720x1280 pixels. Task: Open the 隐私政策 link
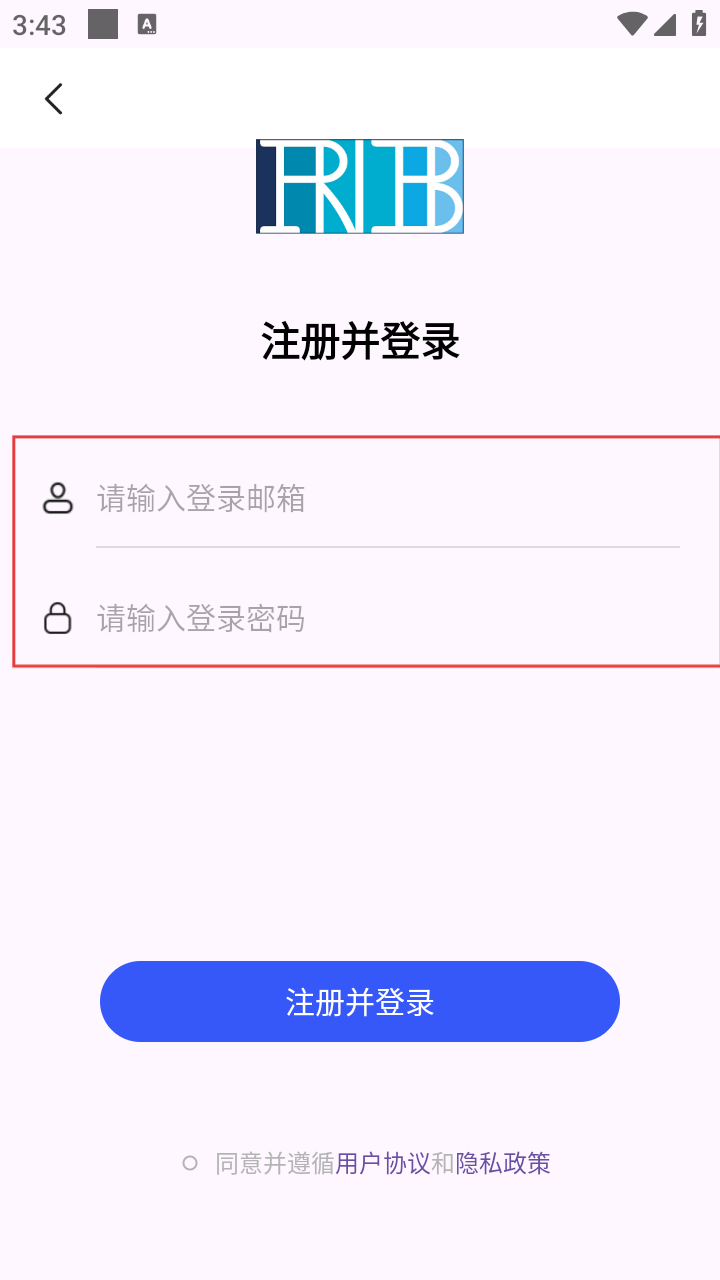pos(503,1163)
